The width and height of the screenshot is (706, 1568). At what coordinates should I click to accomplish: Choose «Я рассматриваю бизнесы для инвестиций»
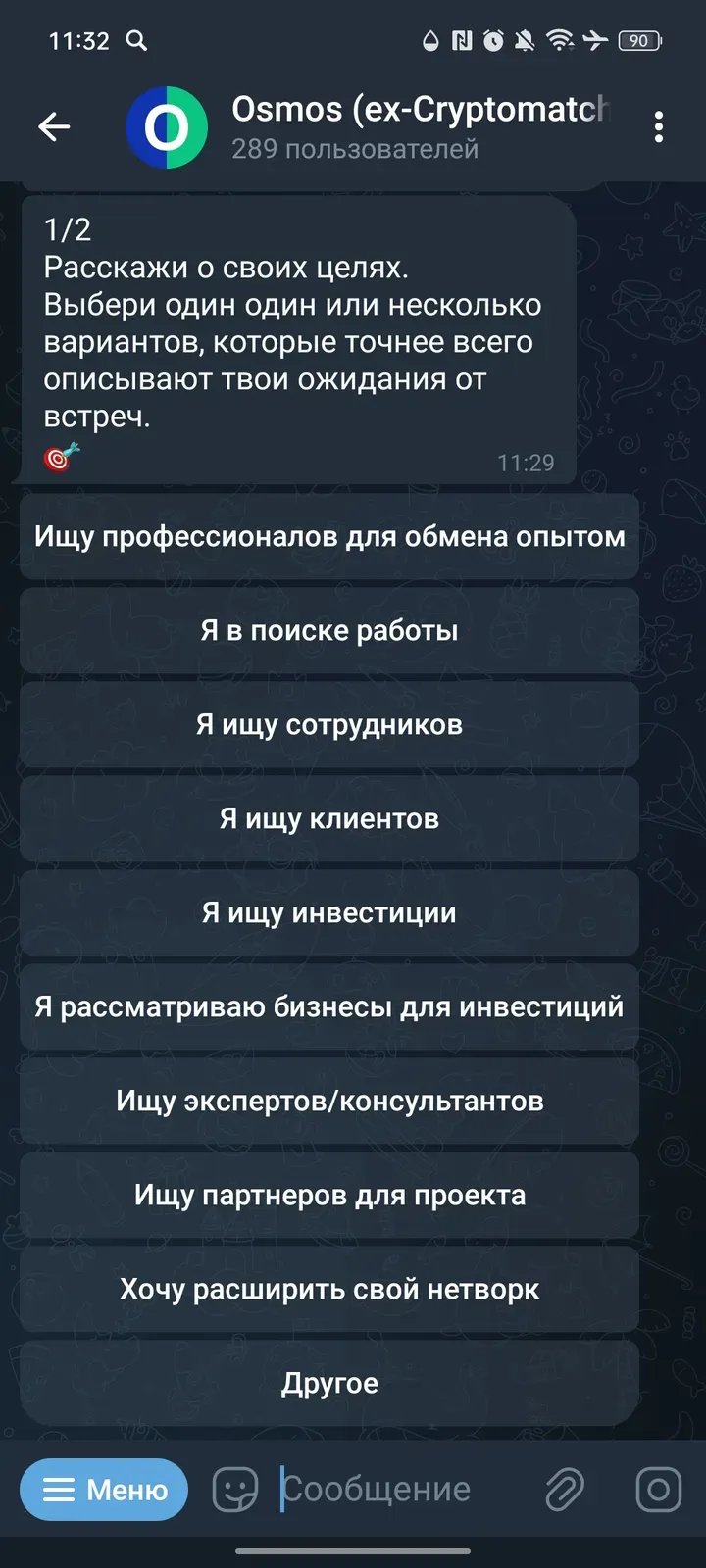click(x=329, y=1006)
